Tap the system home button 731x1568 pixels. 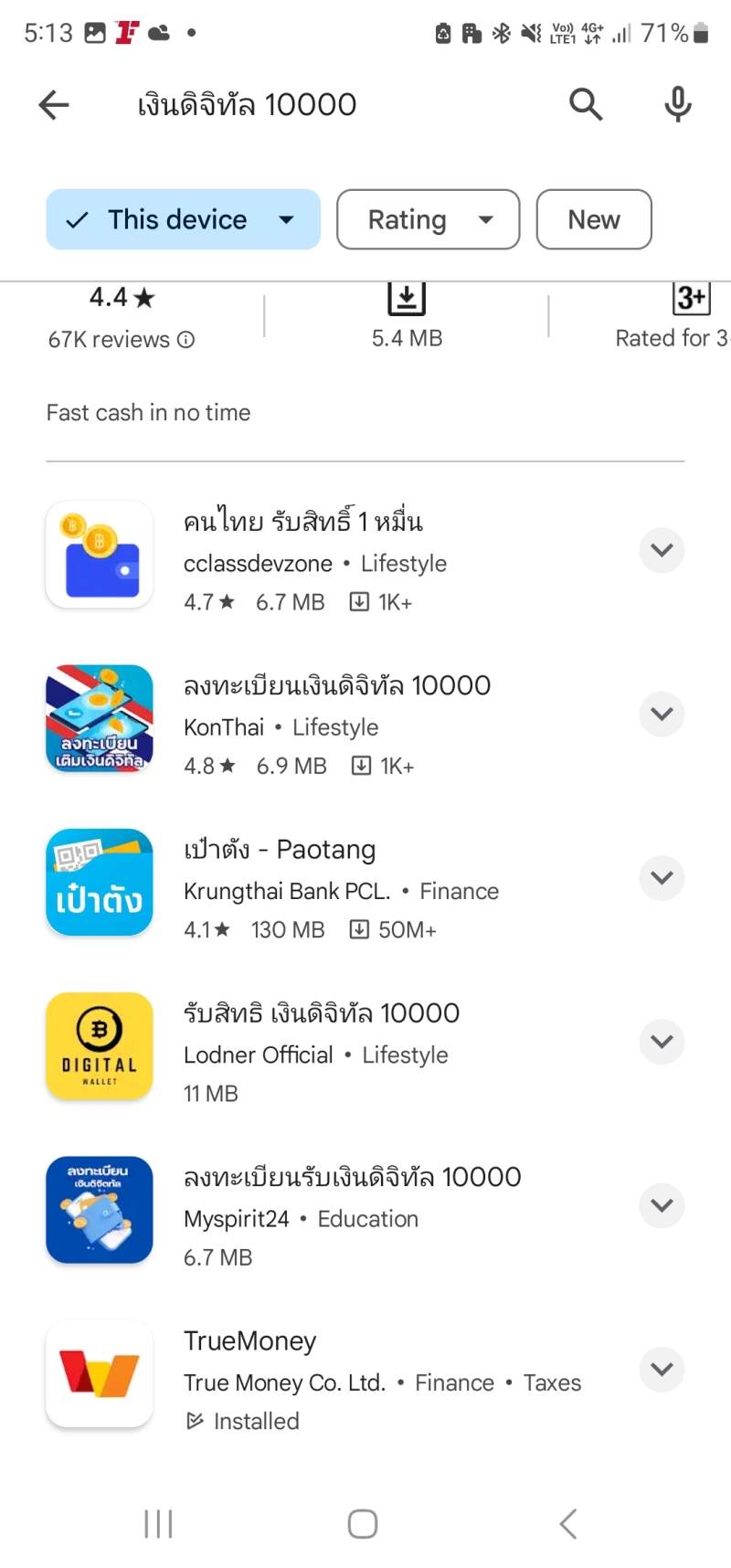pyautogui.click(x=363, y=1523)
